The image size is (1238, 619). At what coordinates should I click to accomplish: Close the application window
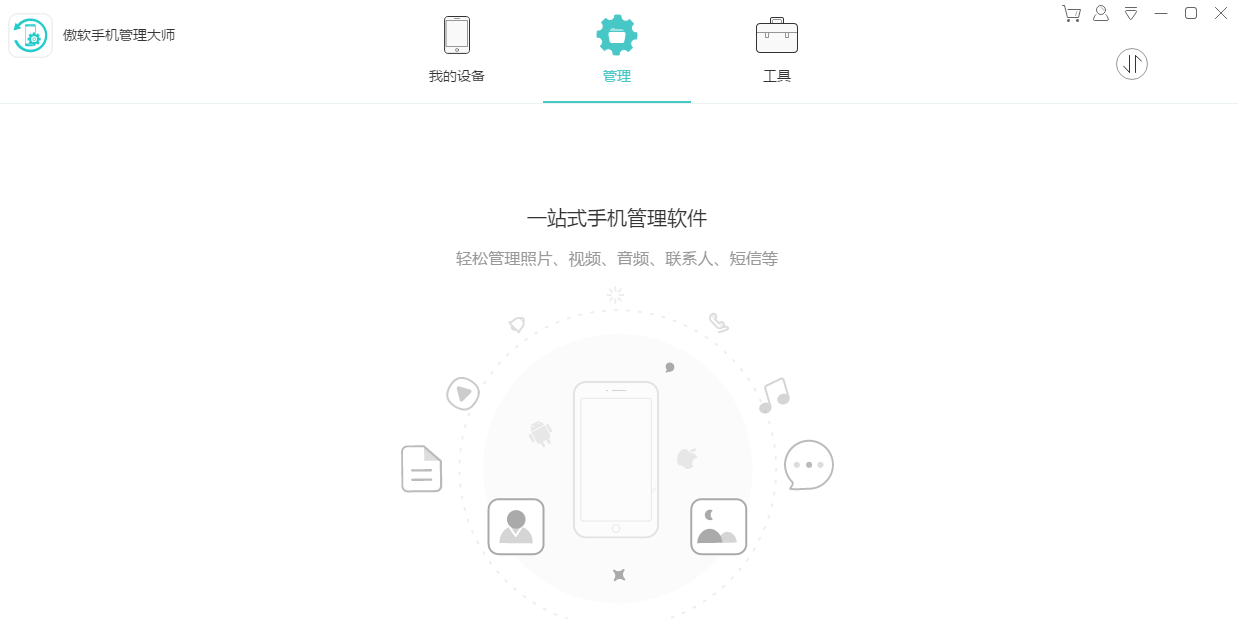[x=1221, y=13]
